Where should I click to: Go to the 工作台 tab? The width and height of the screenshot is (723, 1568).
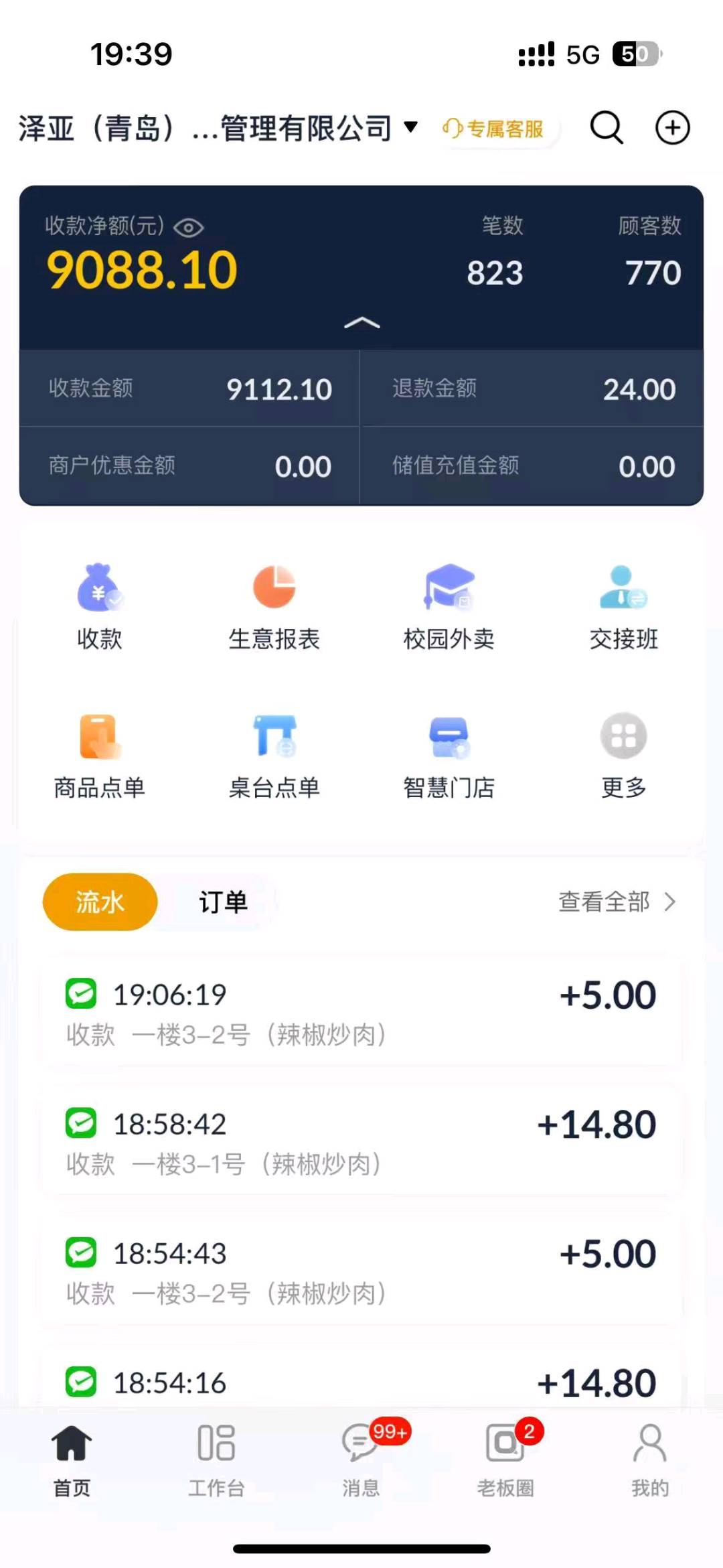pyautogui.click(x=216, y=1460)
